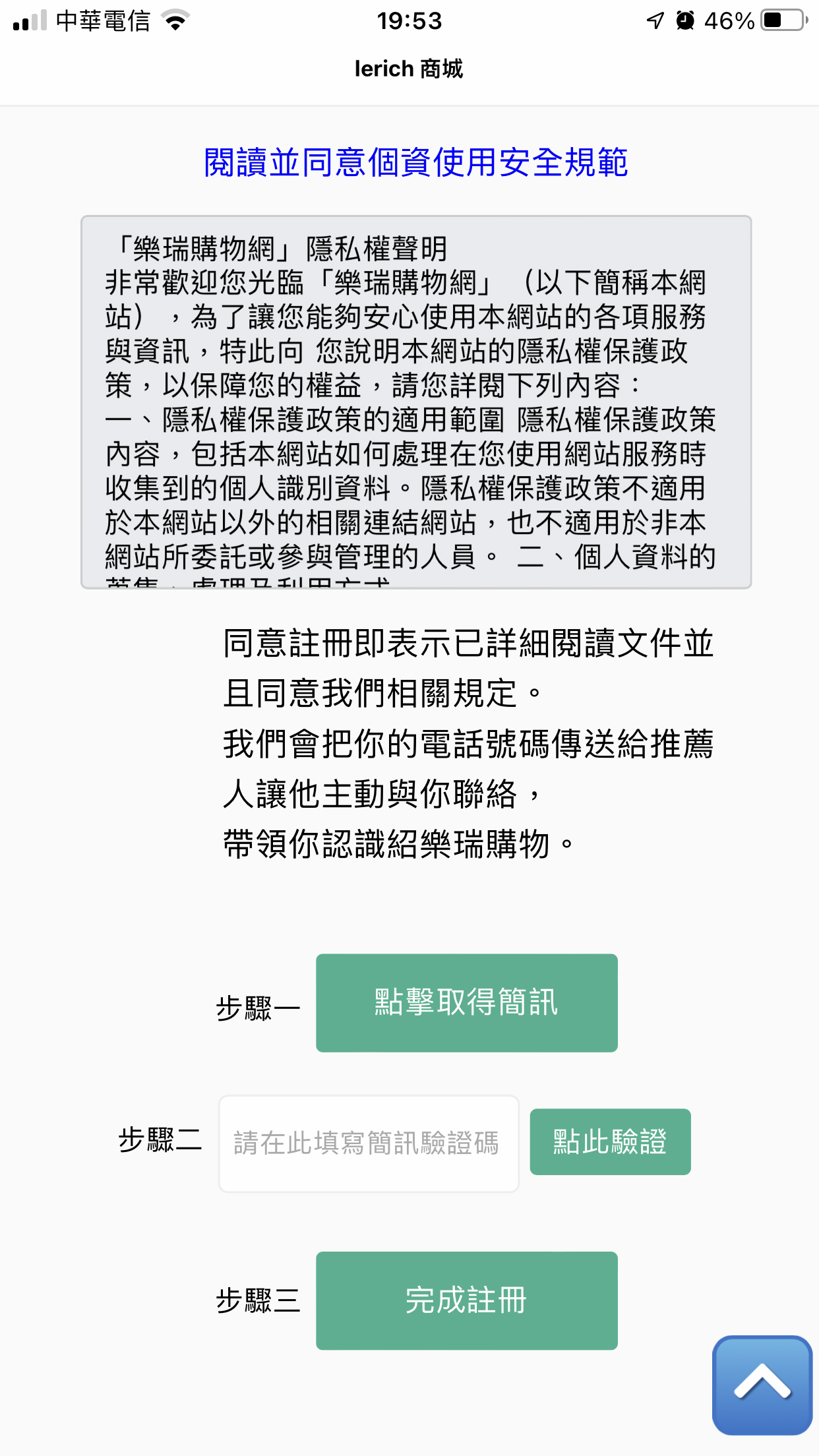Focus the 簡訊驗證碼 input field
This screenshot has height=1456, width=819.
point(369,1143)
